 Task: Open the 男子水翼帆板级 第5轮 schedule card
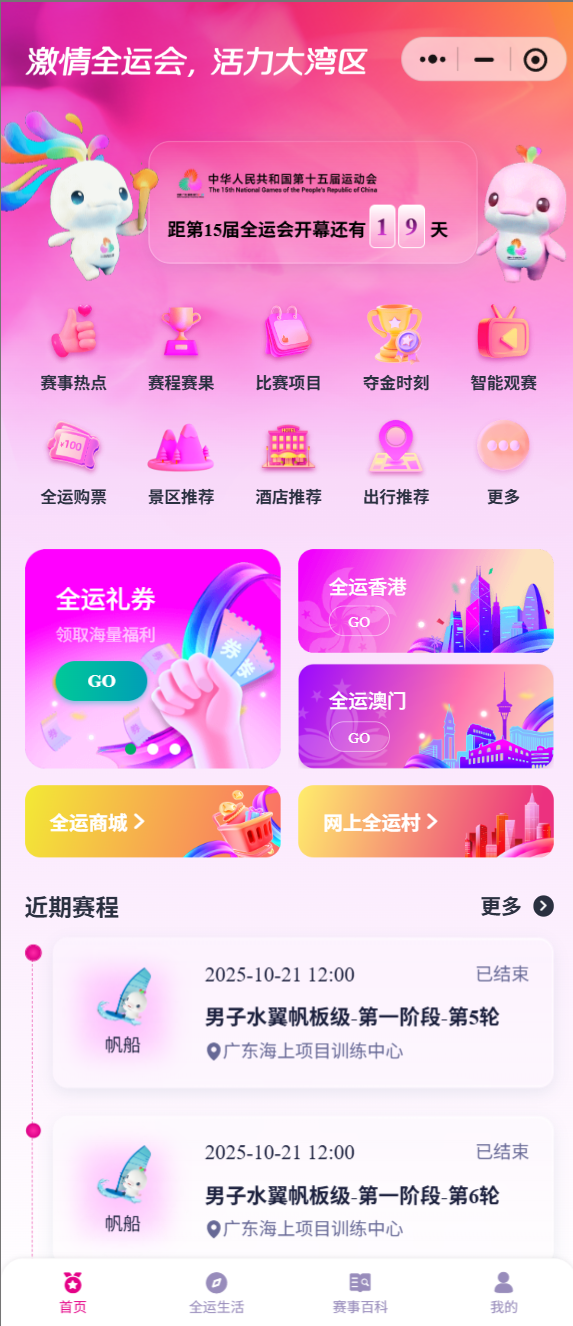pyautogui.click(x=303, y=1012)
